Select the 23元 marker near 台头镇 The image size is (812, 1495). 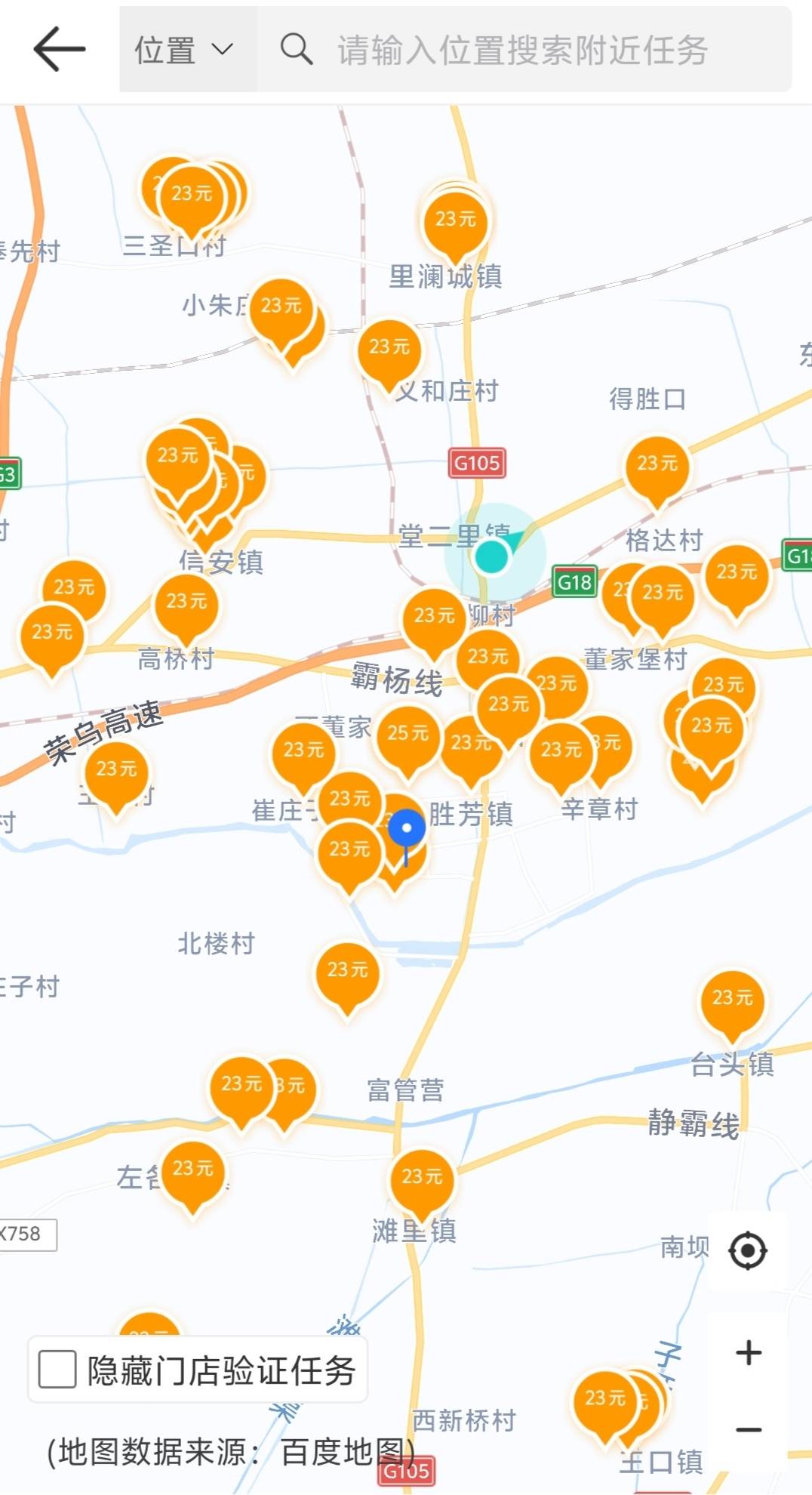point(732,1001)
